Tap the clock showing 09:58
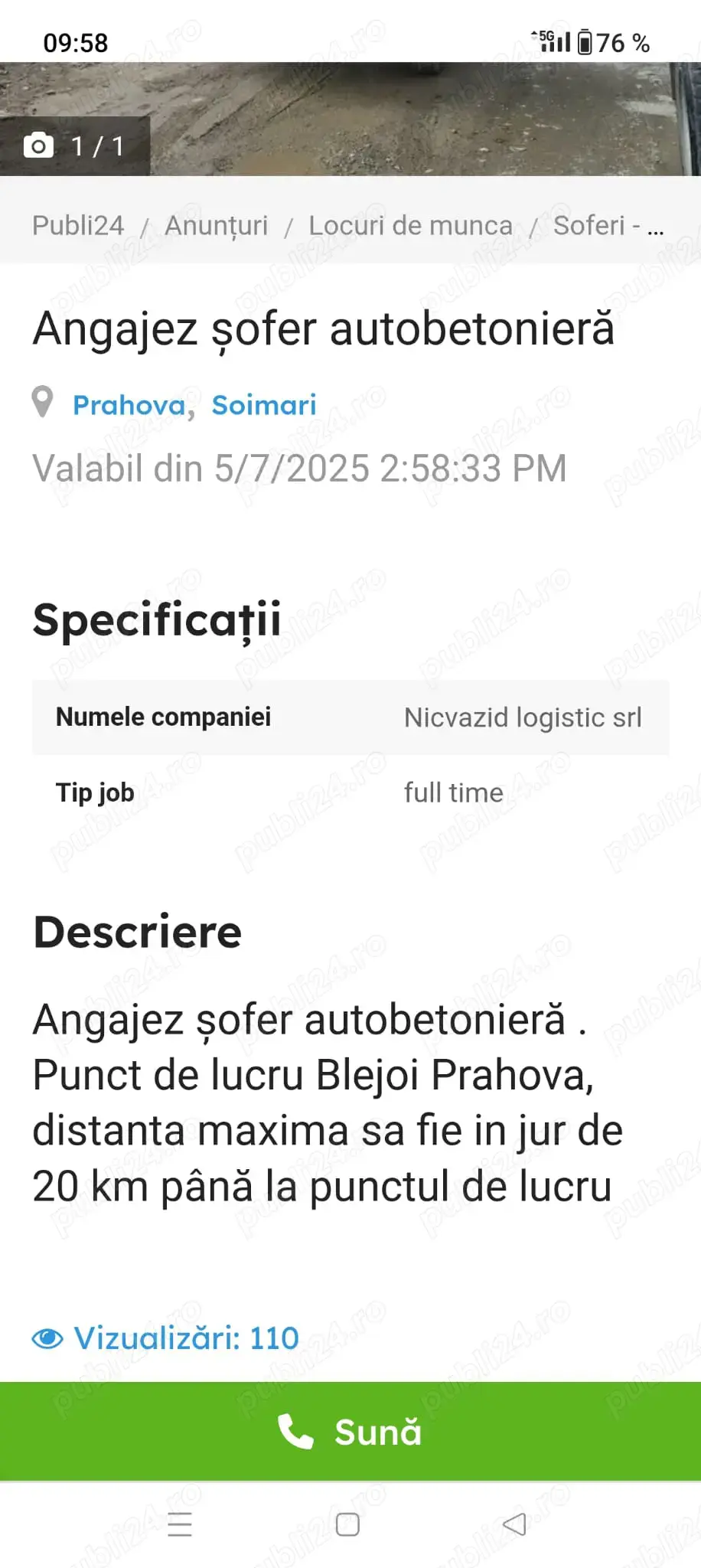Viewport: 701px width, 1568px height. pyautogui.click(x=75, y=42)
